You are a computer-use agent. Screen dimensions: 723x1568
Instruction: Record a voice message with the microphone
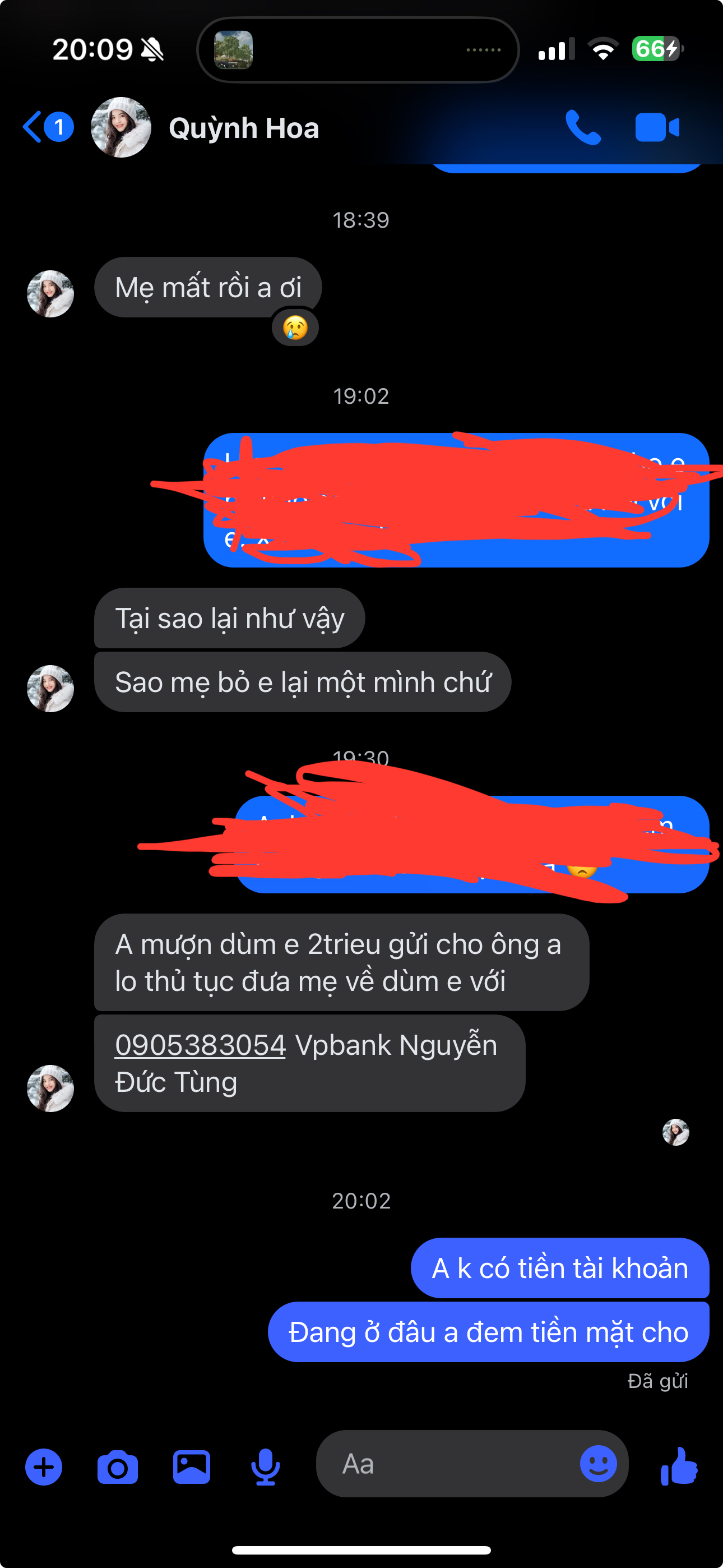(265, 1467)
